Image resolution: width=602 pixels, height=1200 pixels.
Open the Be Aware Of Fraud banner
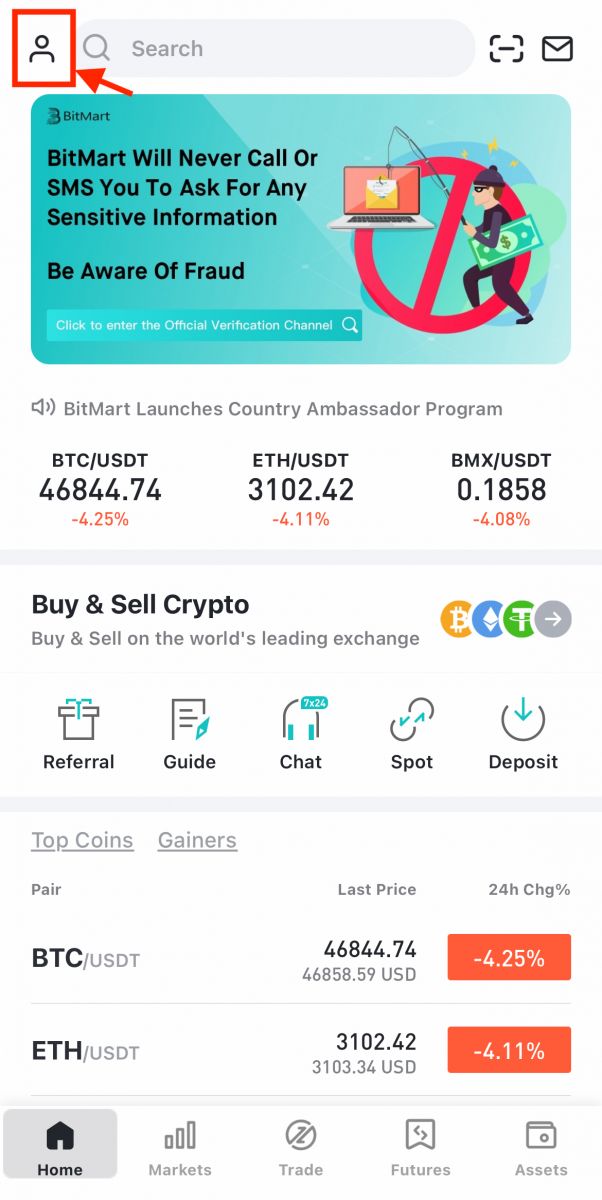click(300, 229)
